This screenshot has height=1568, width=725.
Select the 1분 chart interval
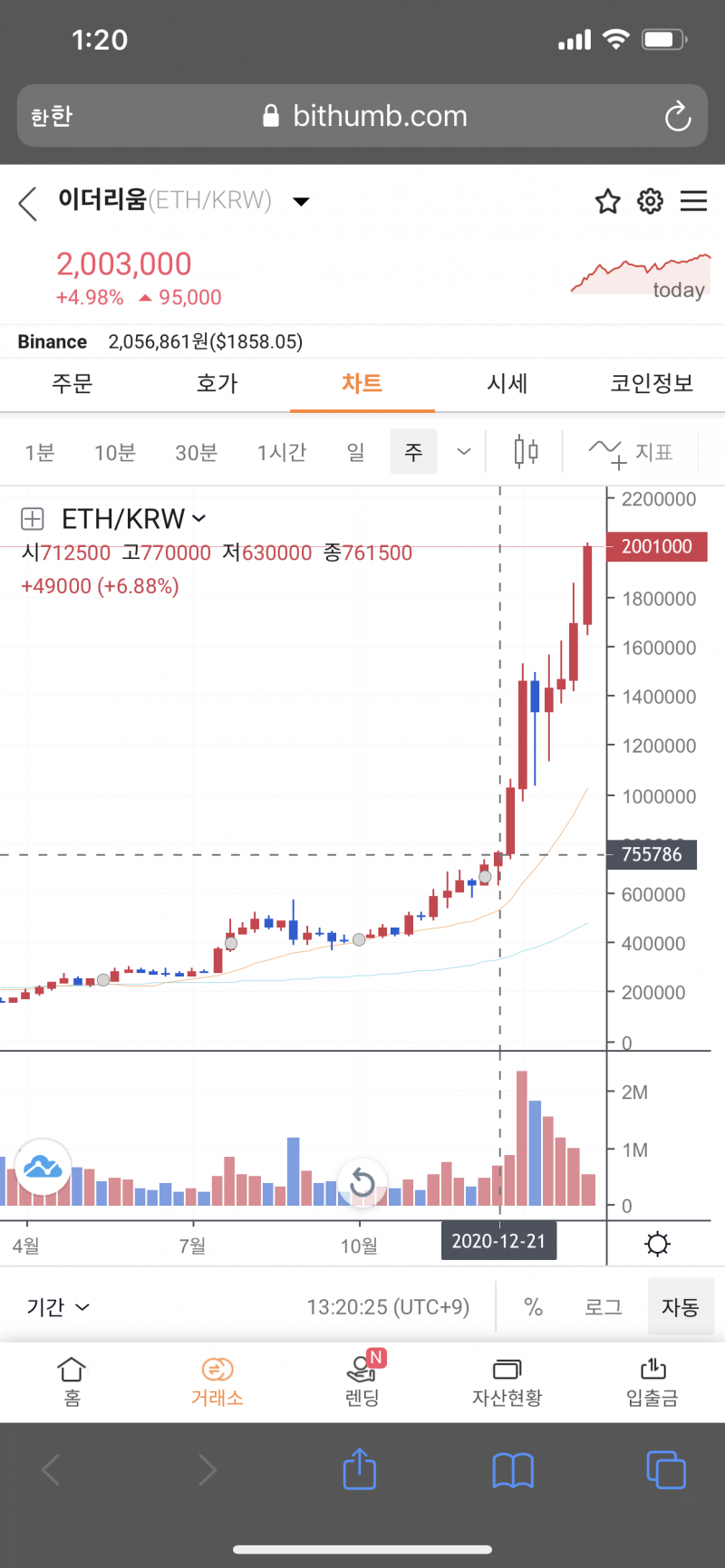pyautogui.click(x=40, y=452)
